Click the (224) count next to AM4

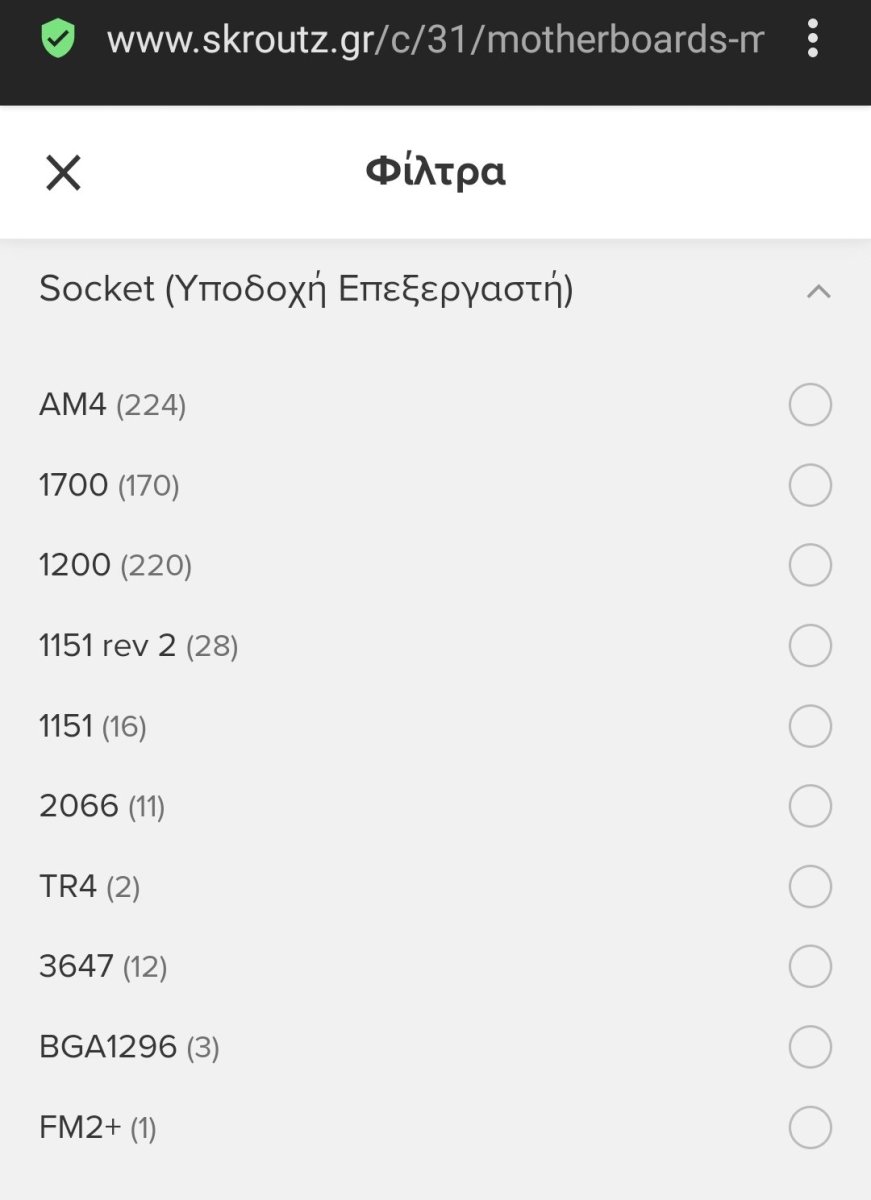pyautogui.click(x=149, y=405)
